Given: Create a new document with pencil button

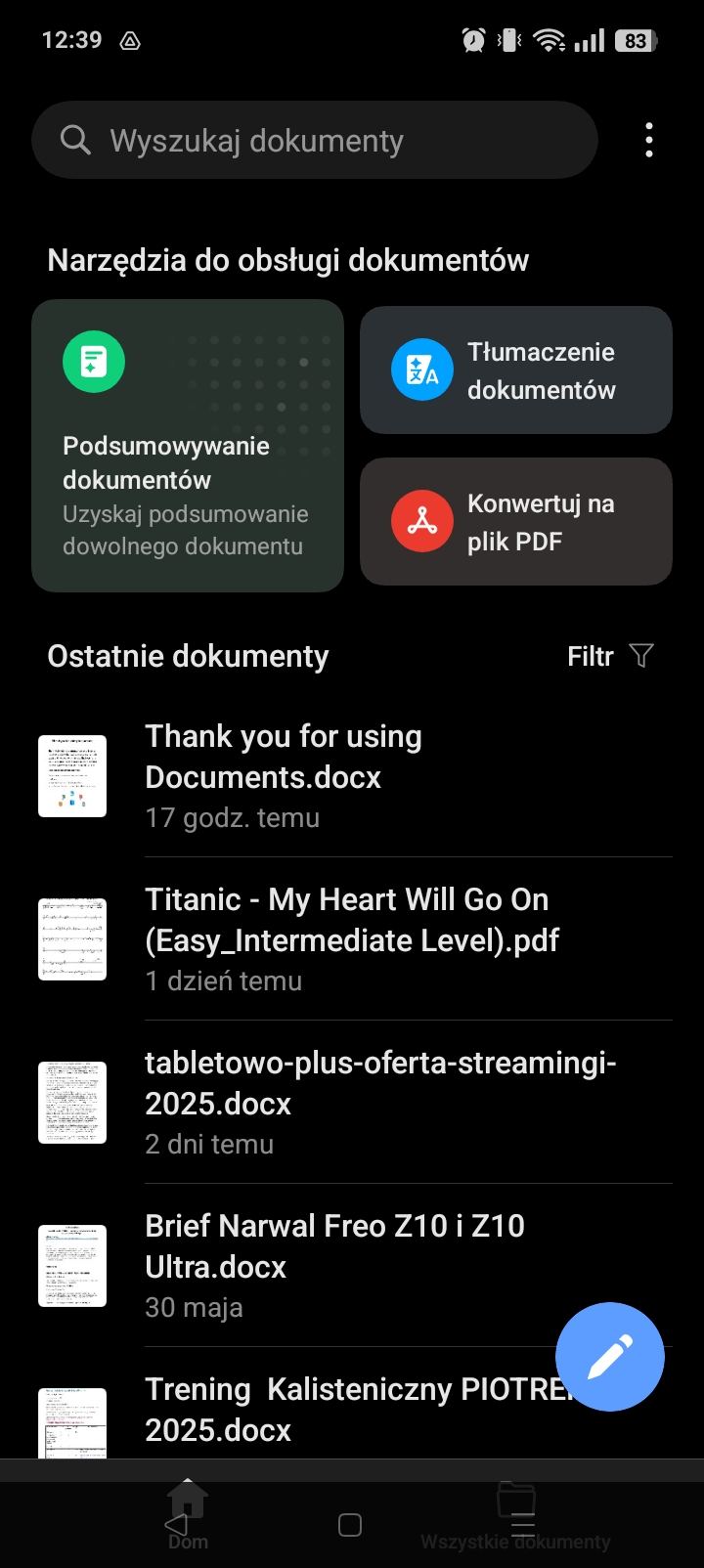Looking at the screenshot, I should [x=610, y=1357].
